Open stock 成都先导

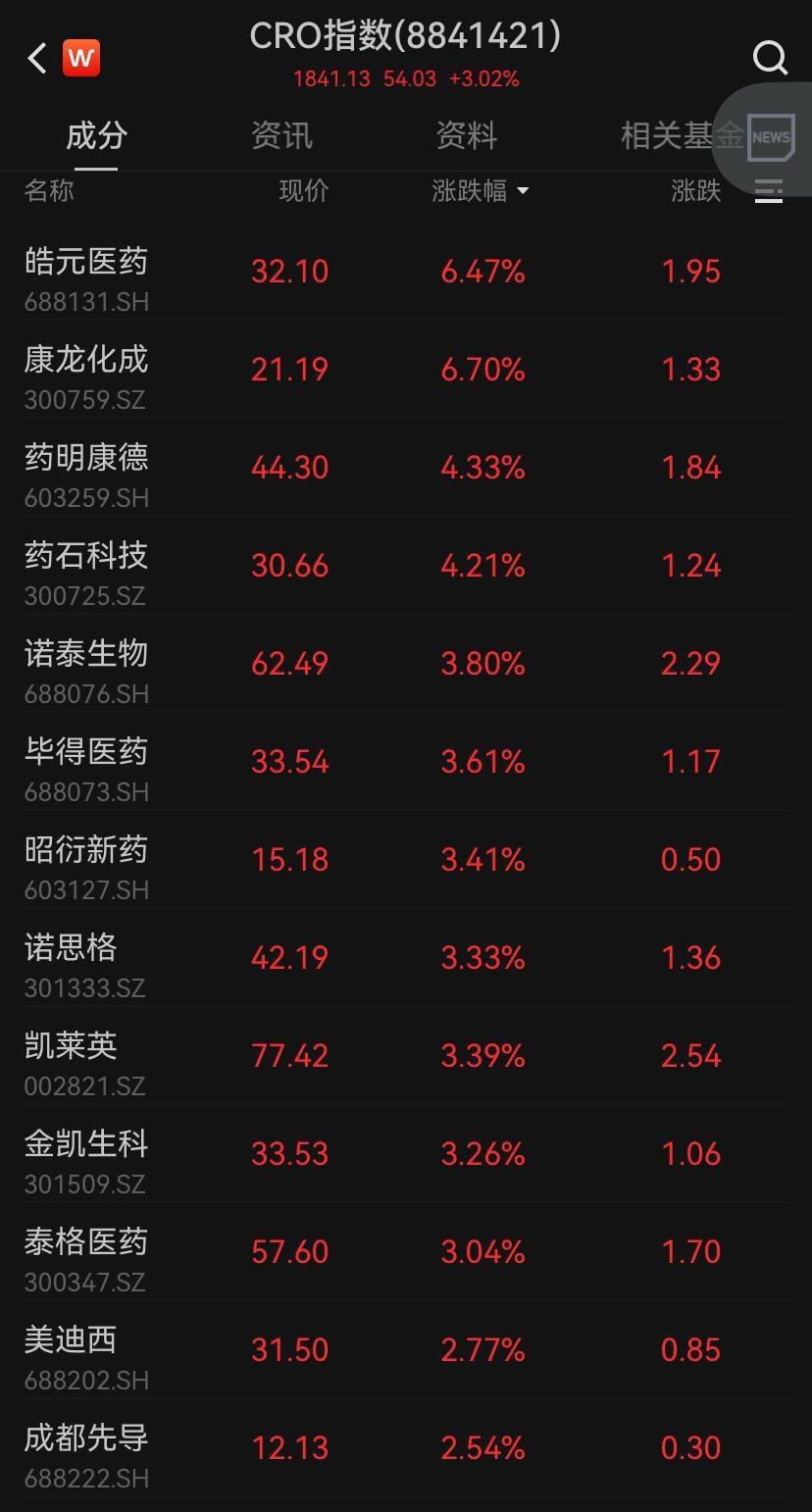pos(406,1448)
